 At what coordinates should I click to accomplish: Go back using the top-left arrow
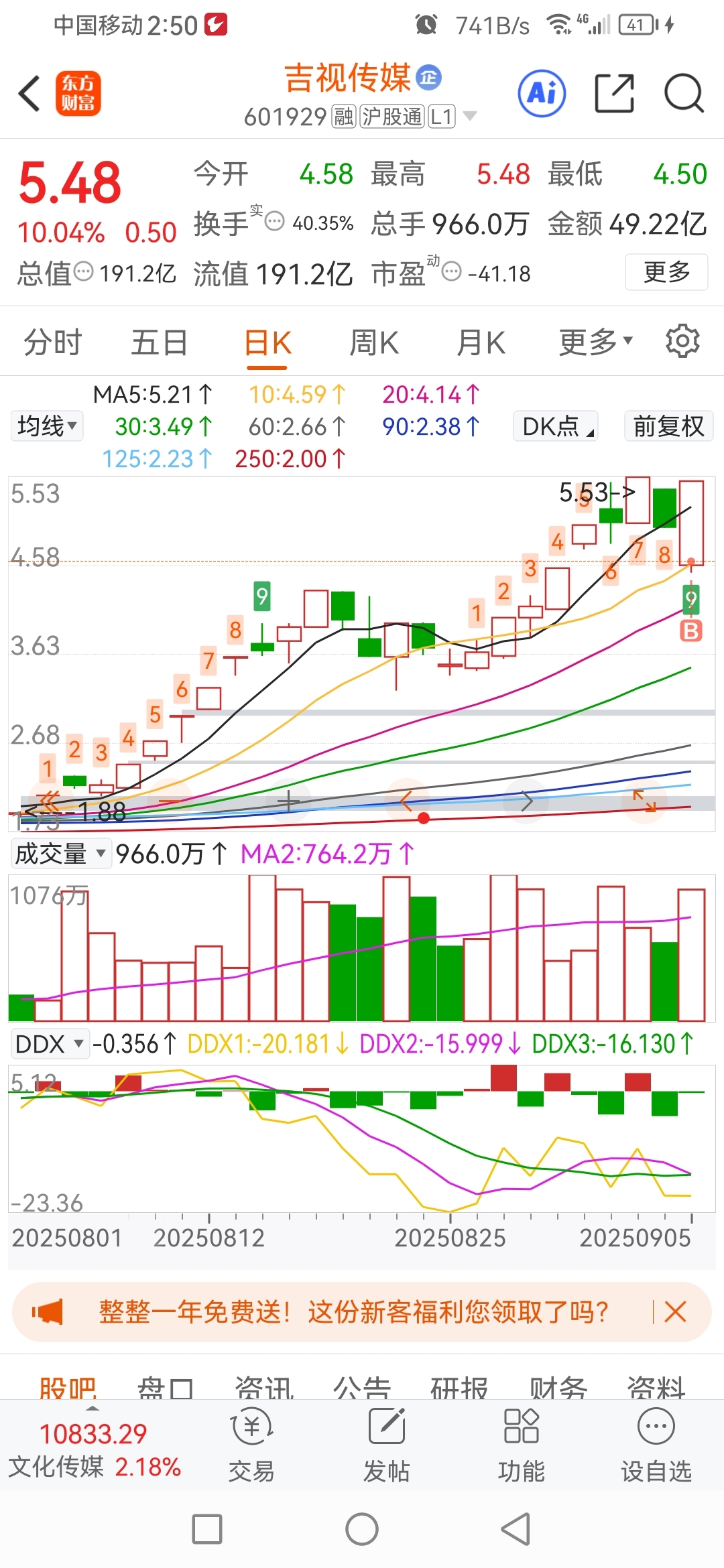click(29, 93)
